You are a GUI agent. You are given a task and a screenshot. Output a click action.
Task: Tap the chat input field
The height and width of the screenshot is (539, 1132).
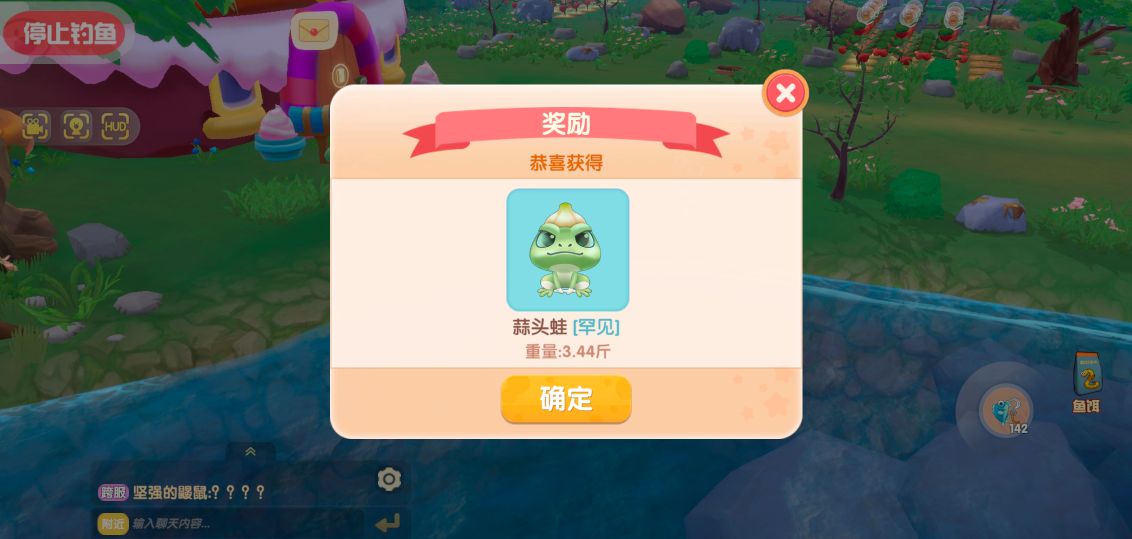coord(240,523)
